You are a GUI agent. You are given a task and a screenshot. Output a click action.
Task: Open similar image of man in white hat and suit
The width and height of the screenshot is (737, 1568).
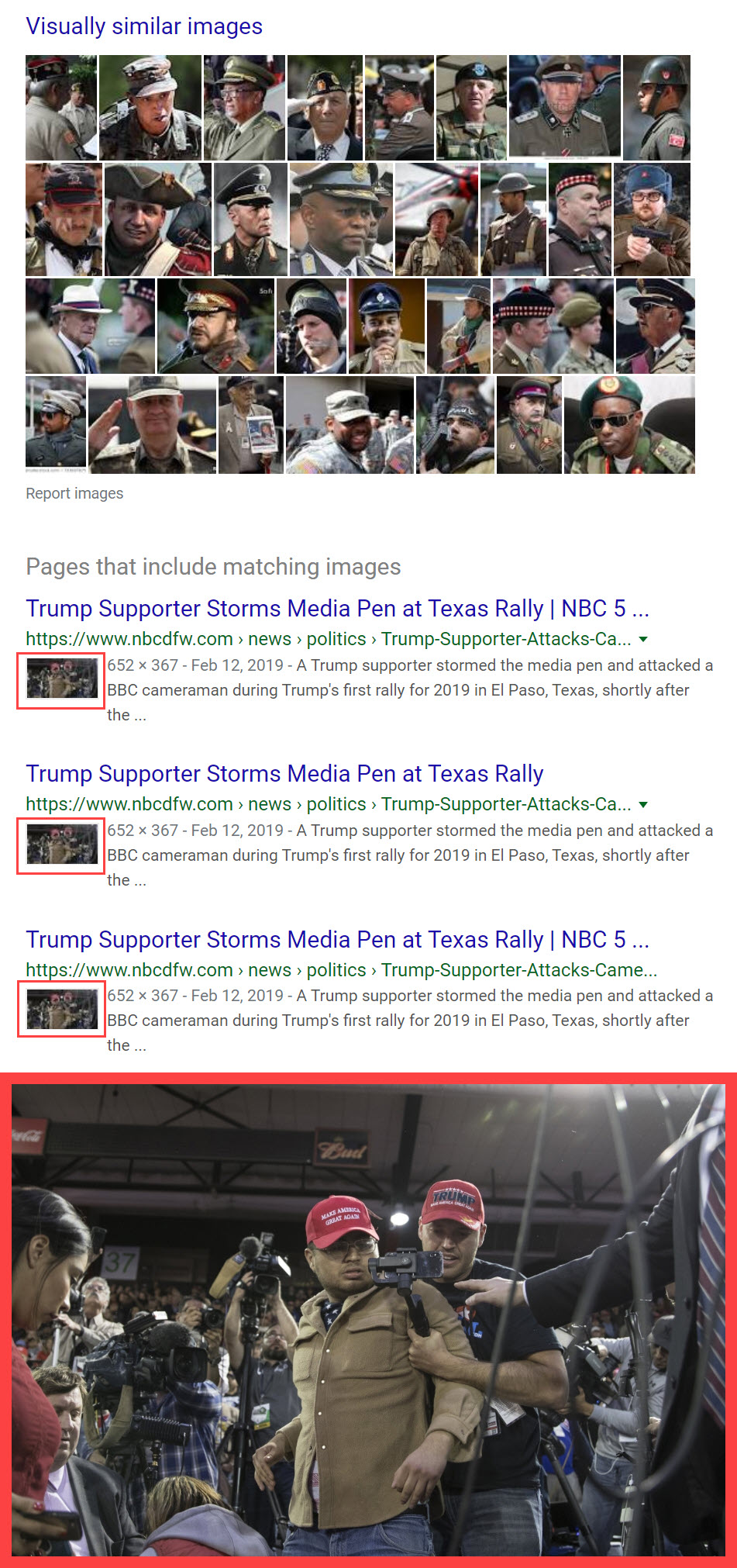89,326
